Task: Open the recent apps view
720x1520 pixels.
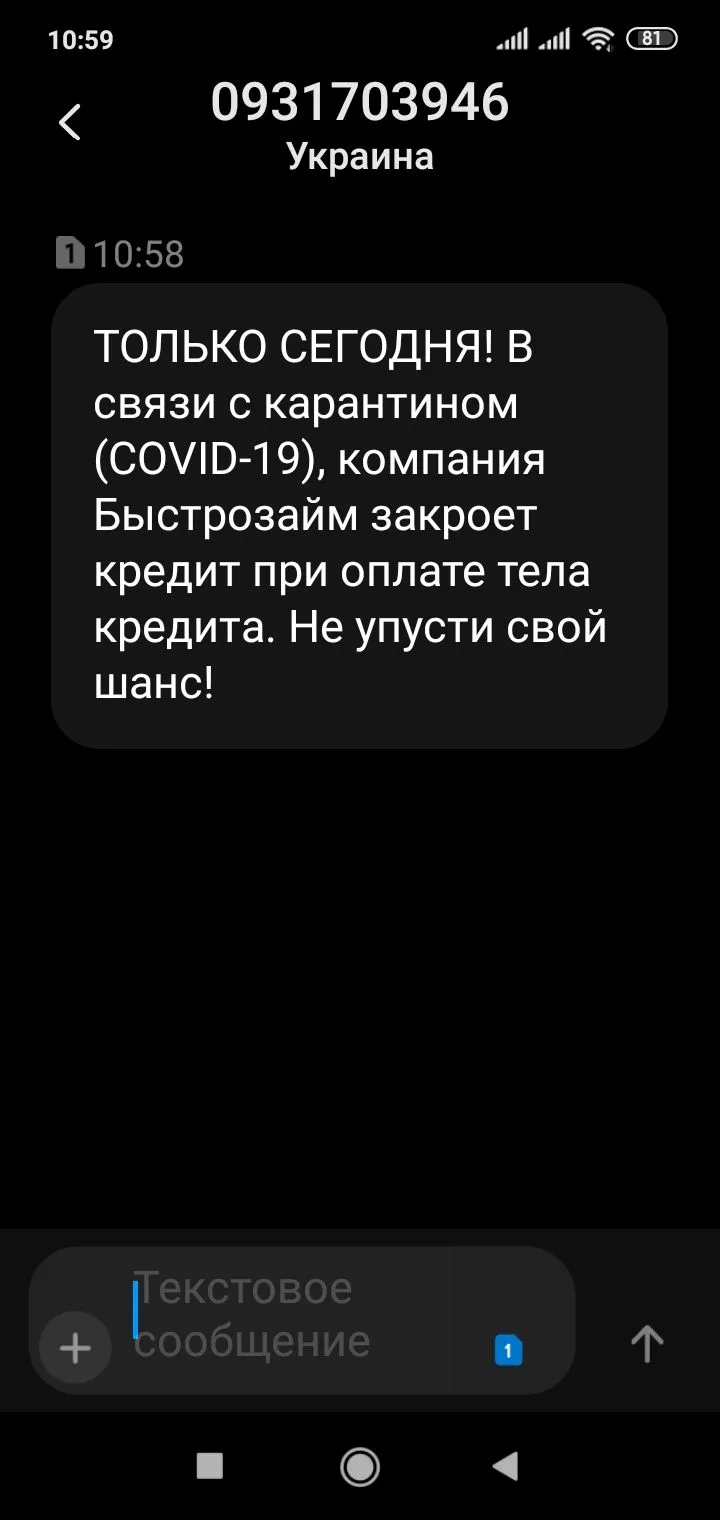Action: [210, 1466]
